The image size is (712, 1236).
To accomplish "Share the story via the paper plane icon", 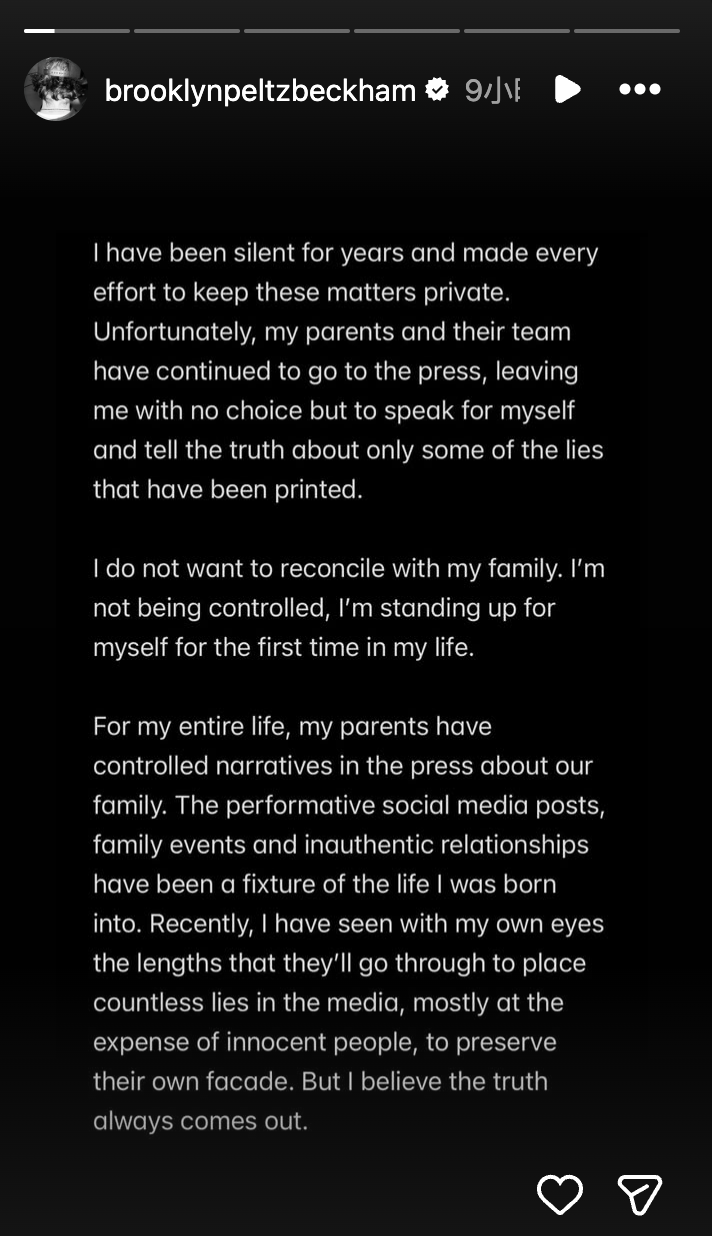I will [640, 1193].
